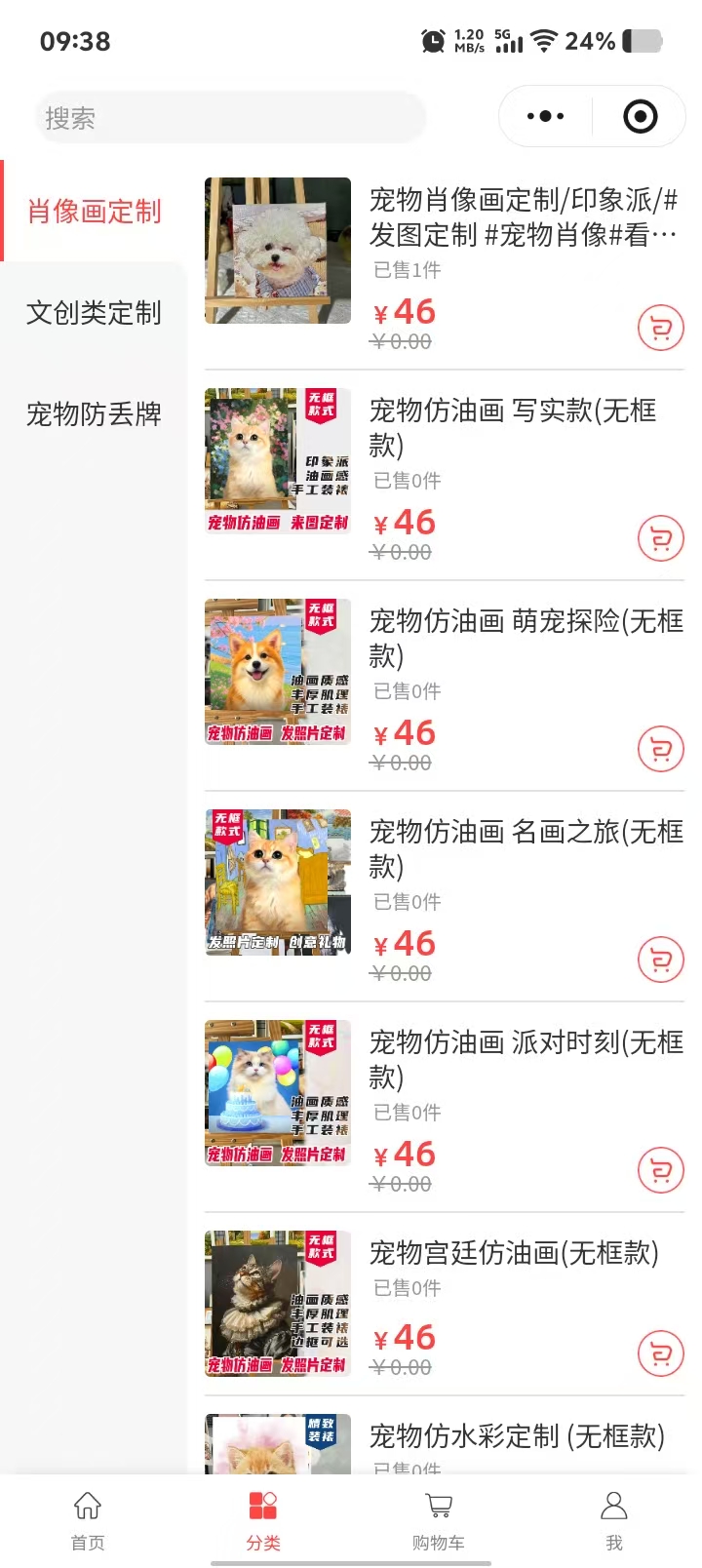Add 名画之旅 painting to cart
The width and height of the screenshot is (702, 1568).
coord(660,960)
